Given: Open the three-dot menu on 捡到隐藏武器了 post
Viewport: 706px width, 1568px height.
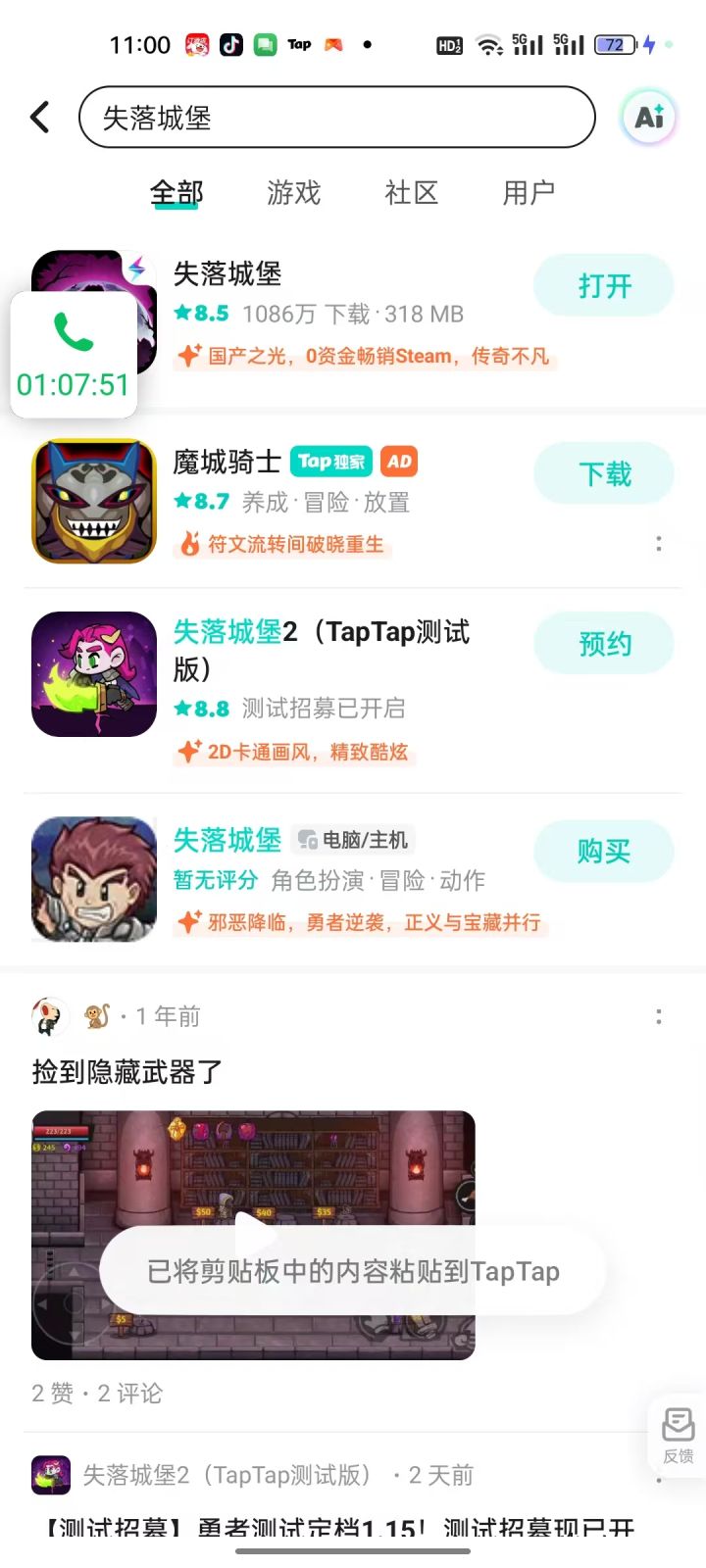Looking at the screenshot, I should pos(658,1016).
